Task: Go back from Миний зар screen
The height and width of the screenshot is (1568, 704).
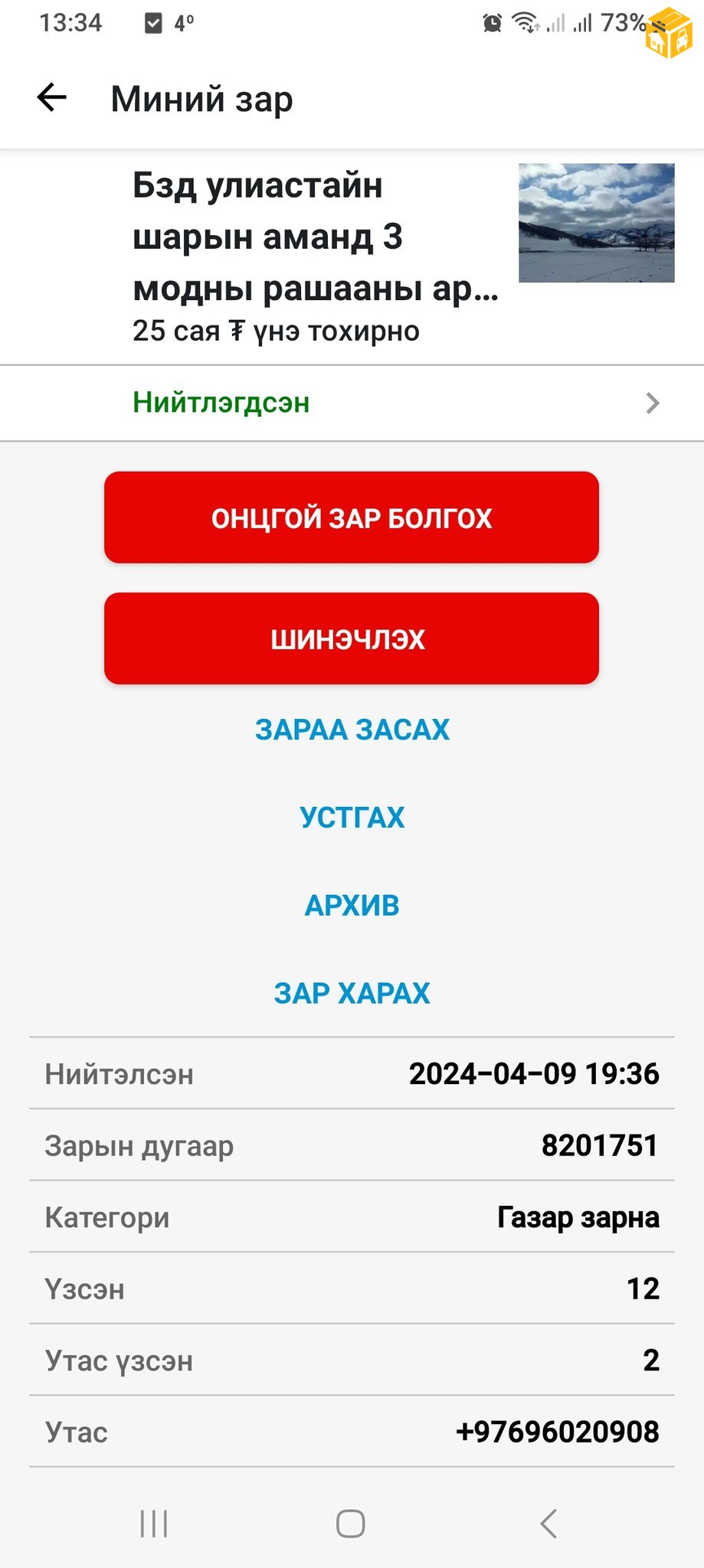Action: click(51, 98)
